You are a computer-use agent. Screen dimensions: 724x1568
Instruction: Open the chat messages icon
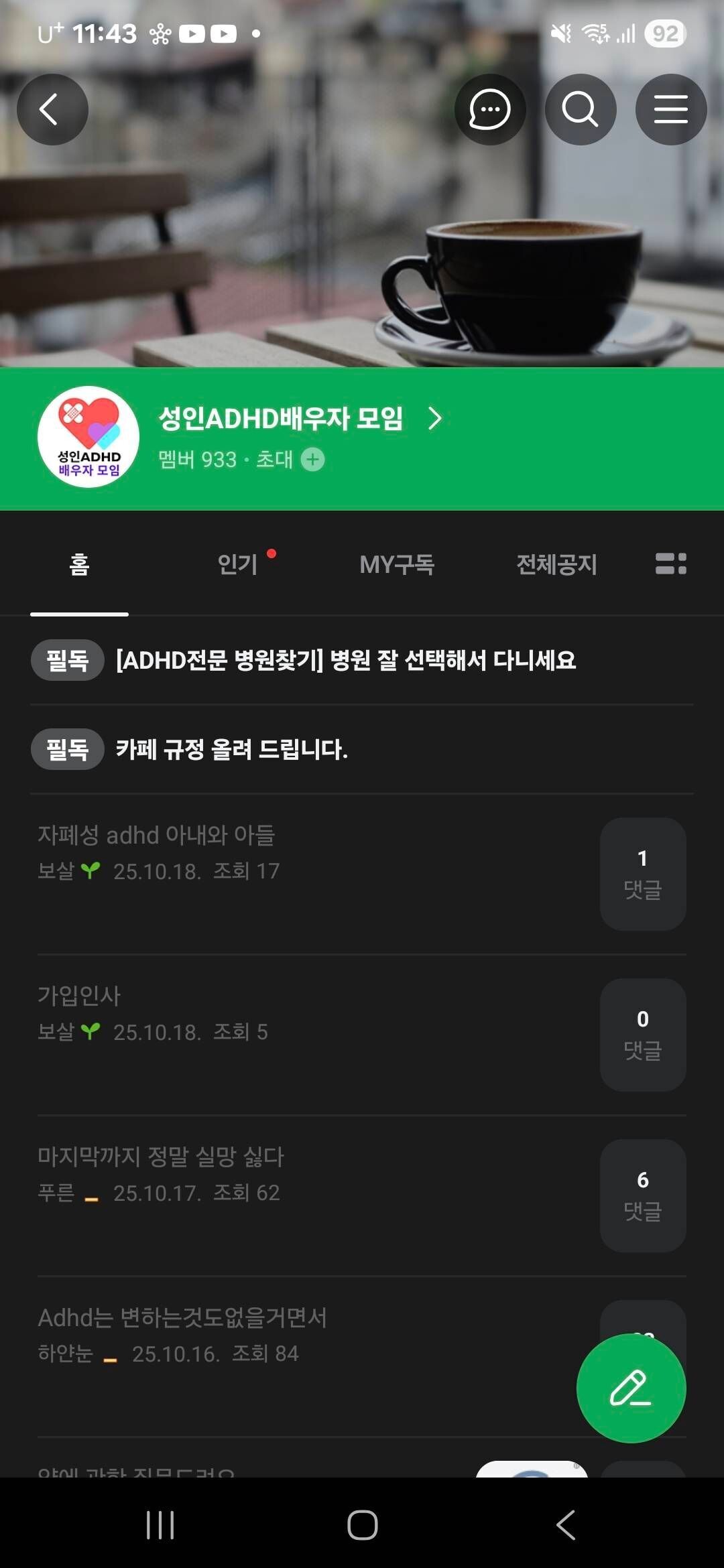tap(490, 109)
